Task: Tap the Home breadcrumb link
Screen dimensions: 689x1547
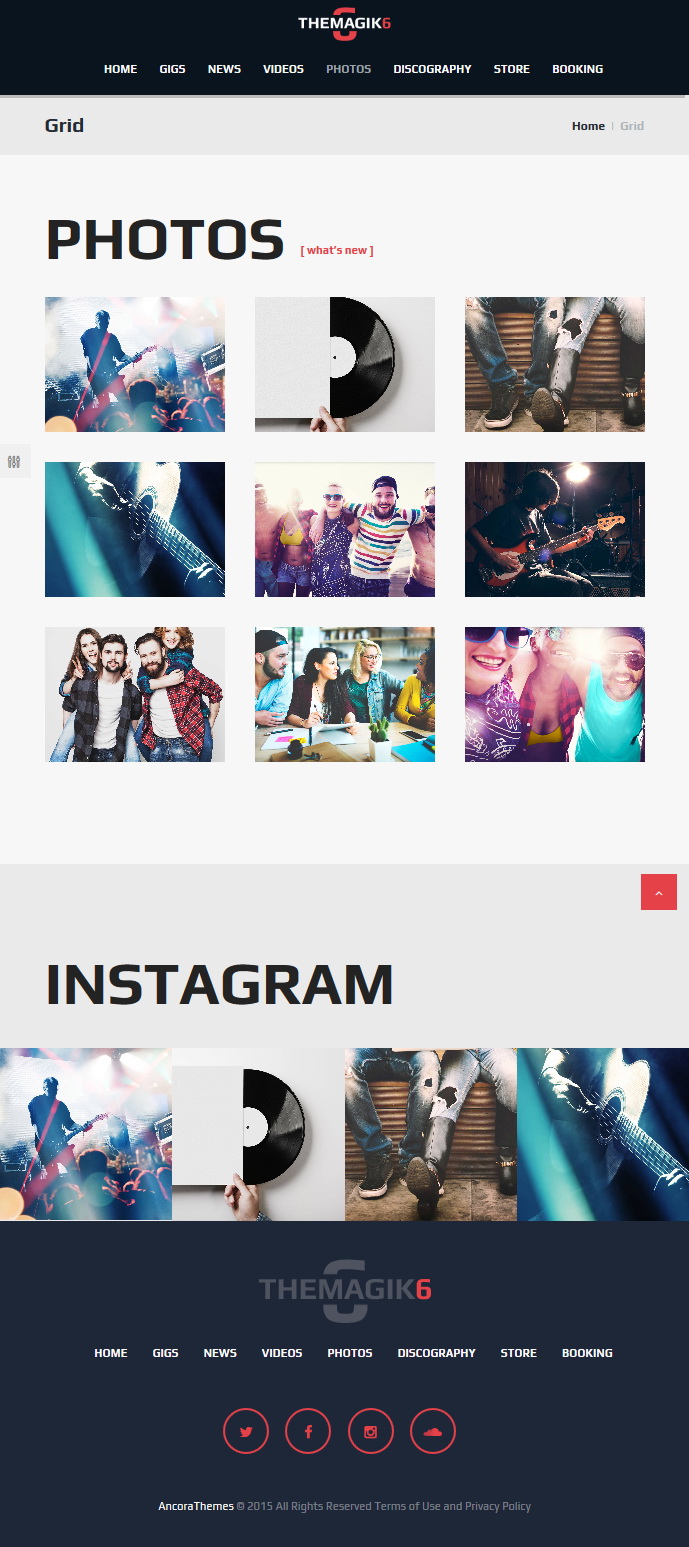Action: (x=588, y=126)
